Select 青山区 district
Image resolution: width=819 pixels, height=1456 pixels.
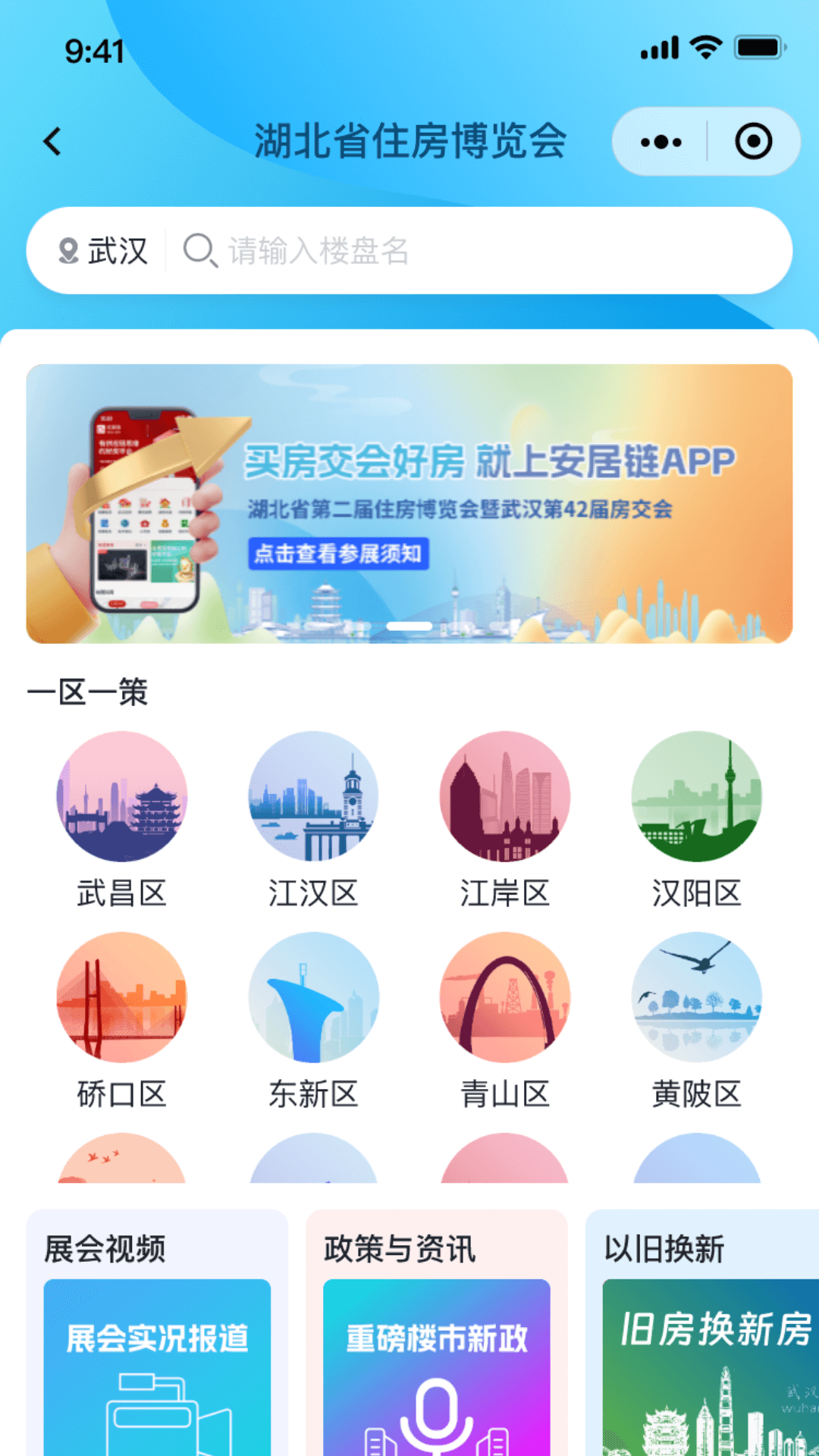pyautogui.click(x=505, y=1020)
